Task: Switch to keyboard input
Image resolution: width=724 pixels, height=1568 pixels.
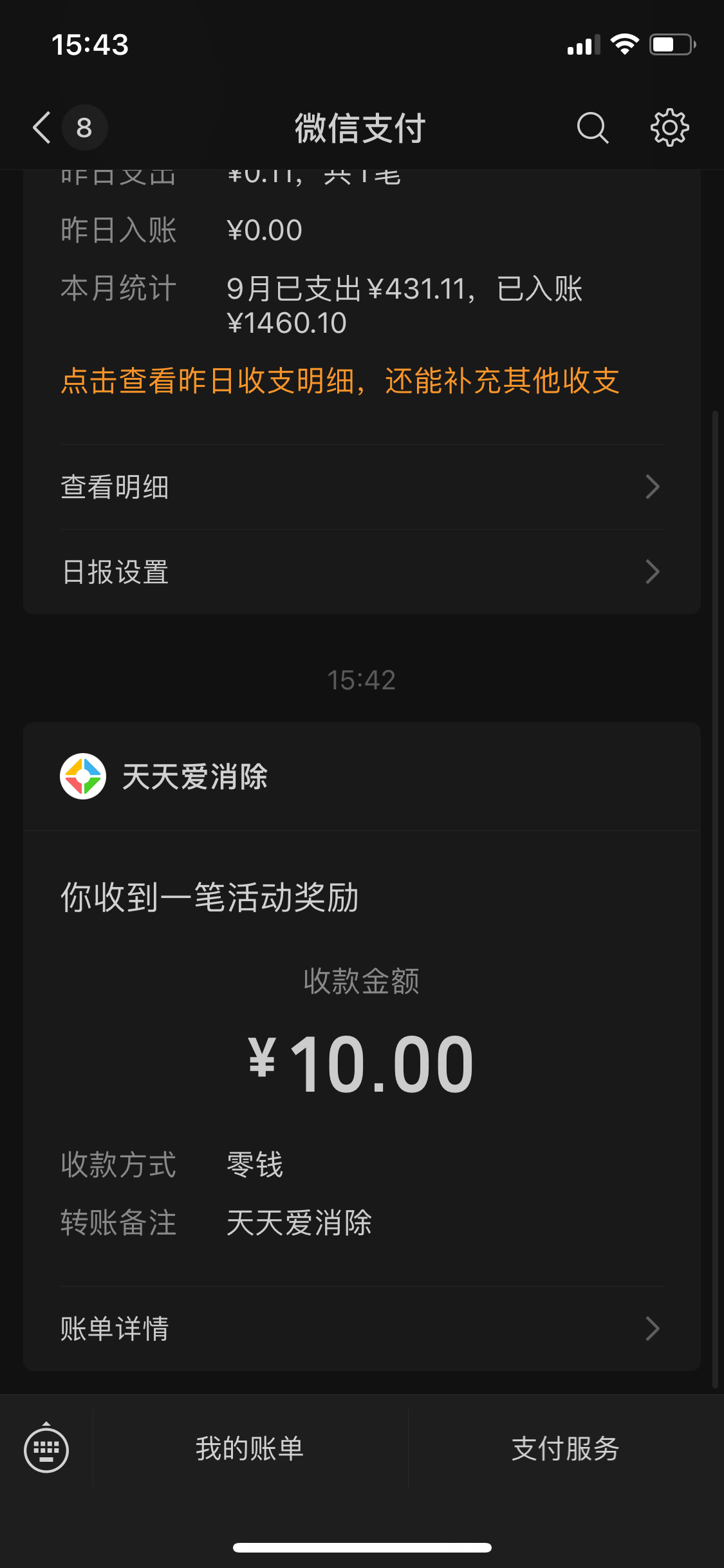Action: (x=46, y=1449)
